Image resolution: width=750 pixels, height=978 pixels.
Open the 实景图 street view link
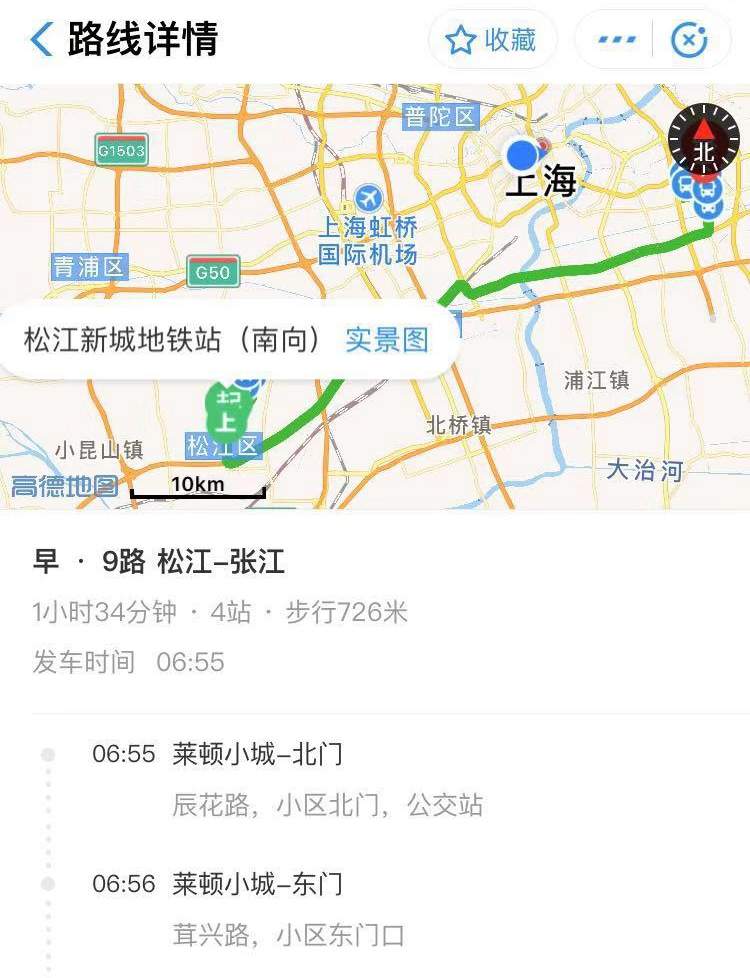[387, 340]
